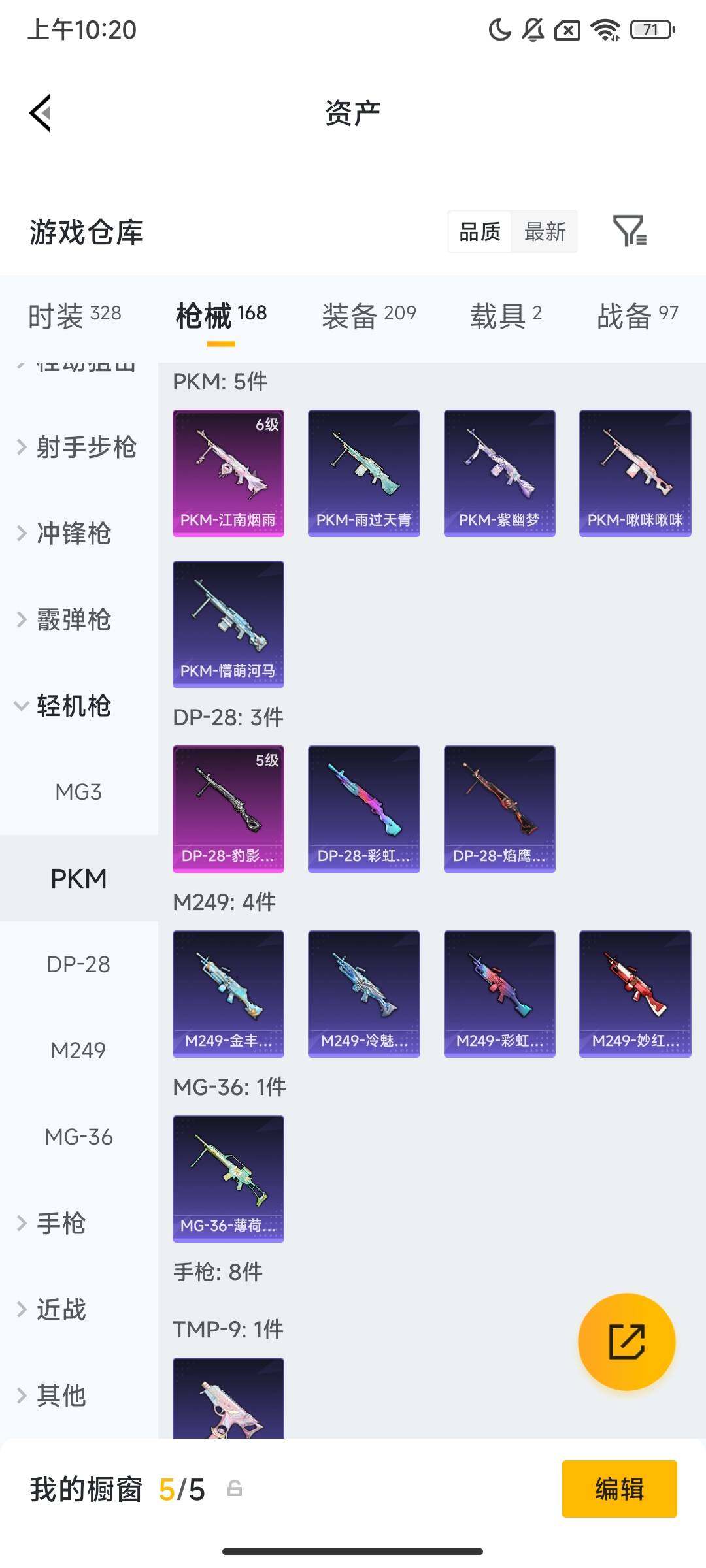Tap 编辑 to edit my showcase

[619, 1489]
